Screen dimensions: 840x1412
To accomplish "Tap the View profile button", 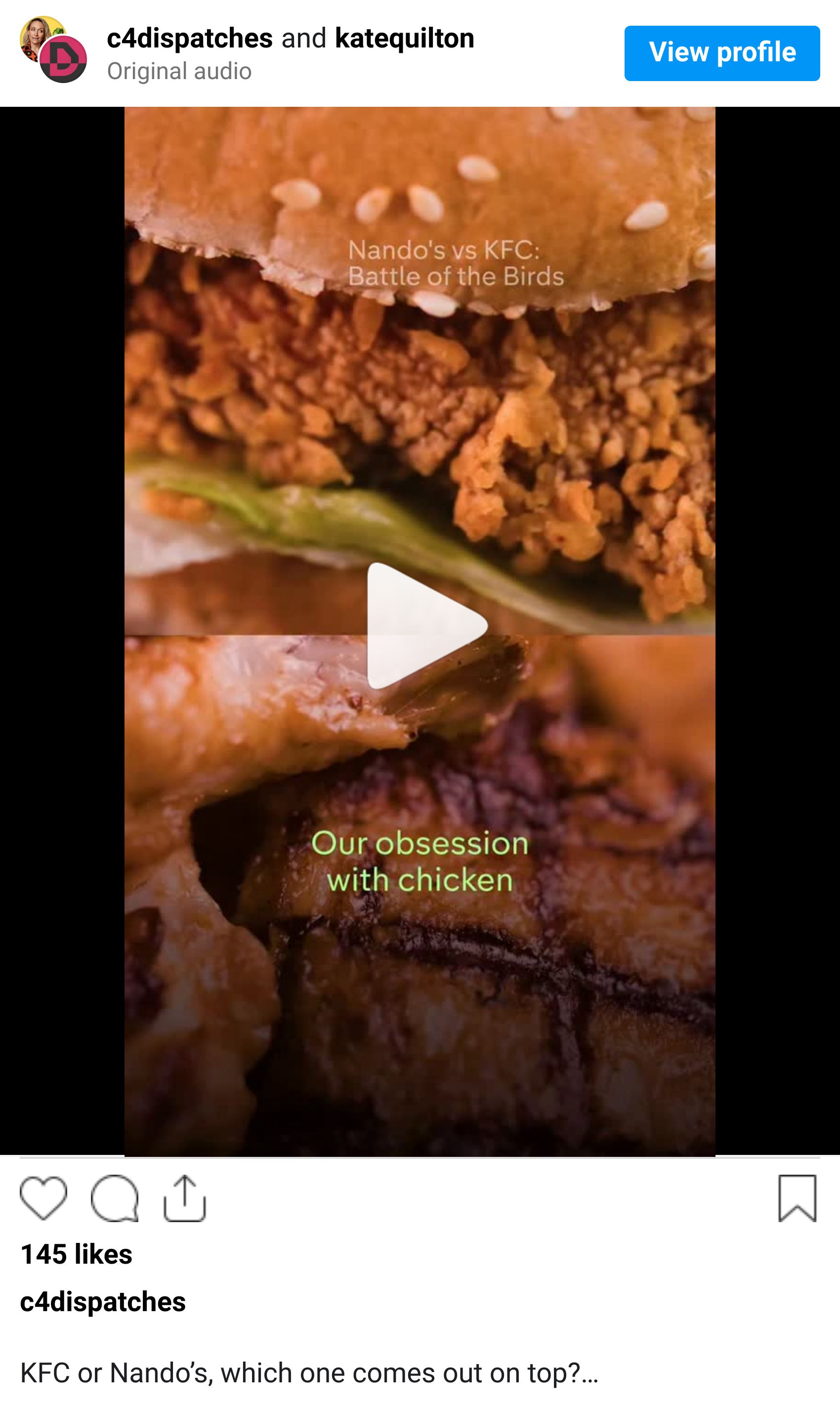I will pos(722,53).
